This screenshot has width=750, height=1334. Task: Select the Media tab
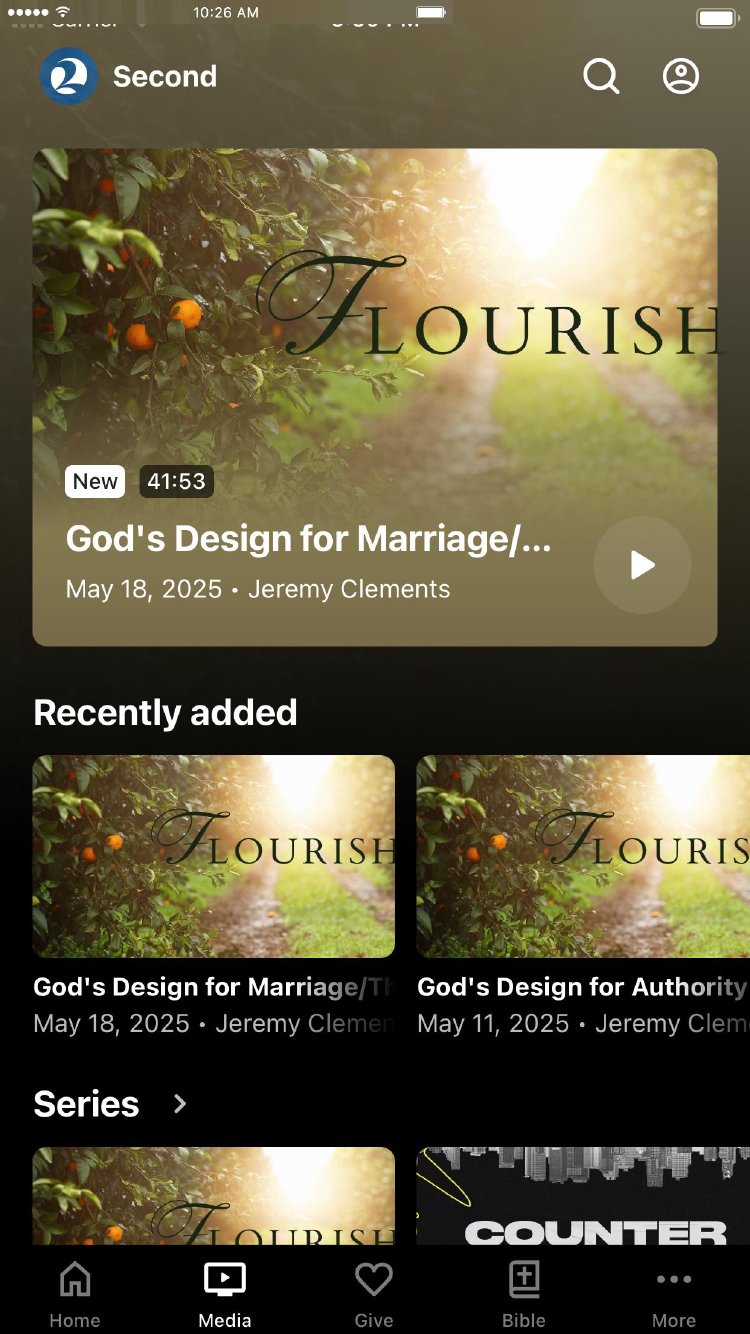point(225,1293)
